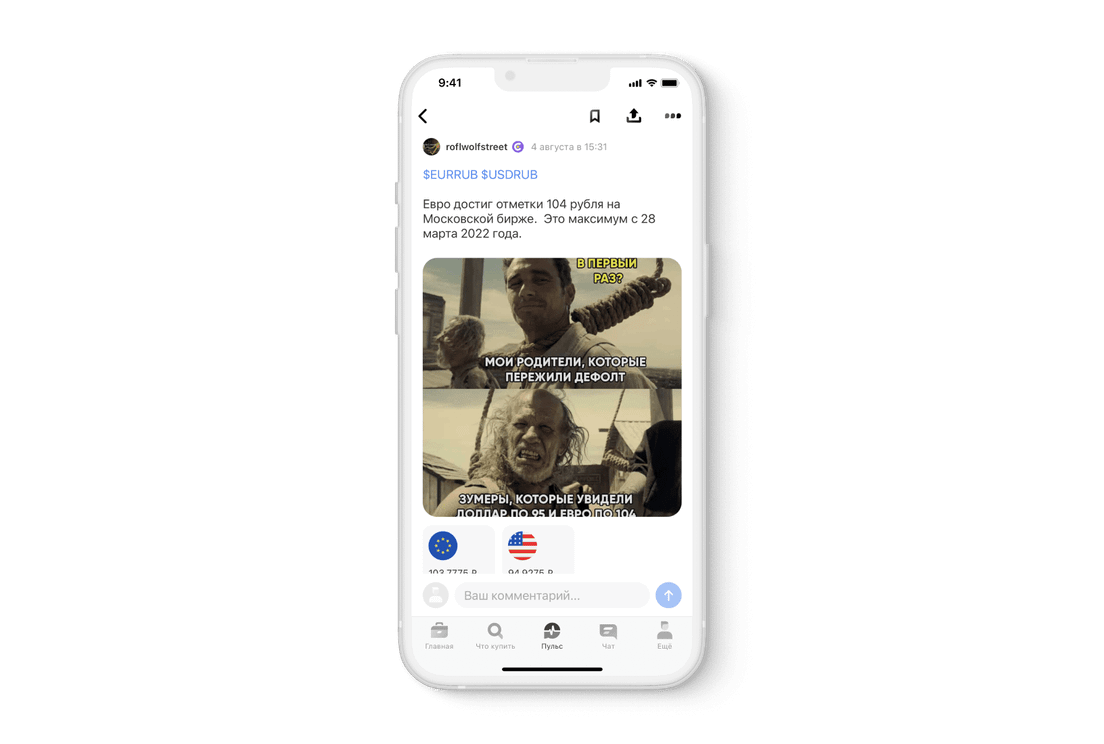Screen dimensions: 1104x744
Task: Open the euro currency card
Action: point(458,550)
